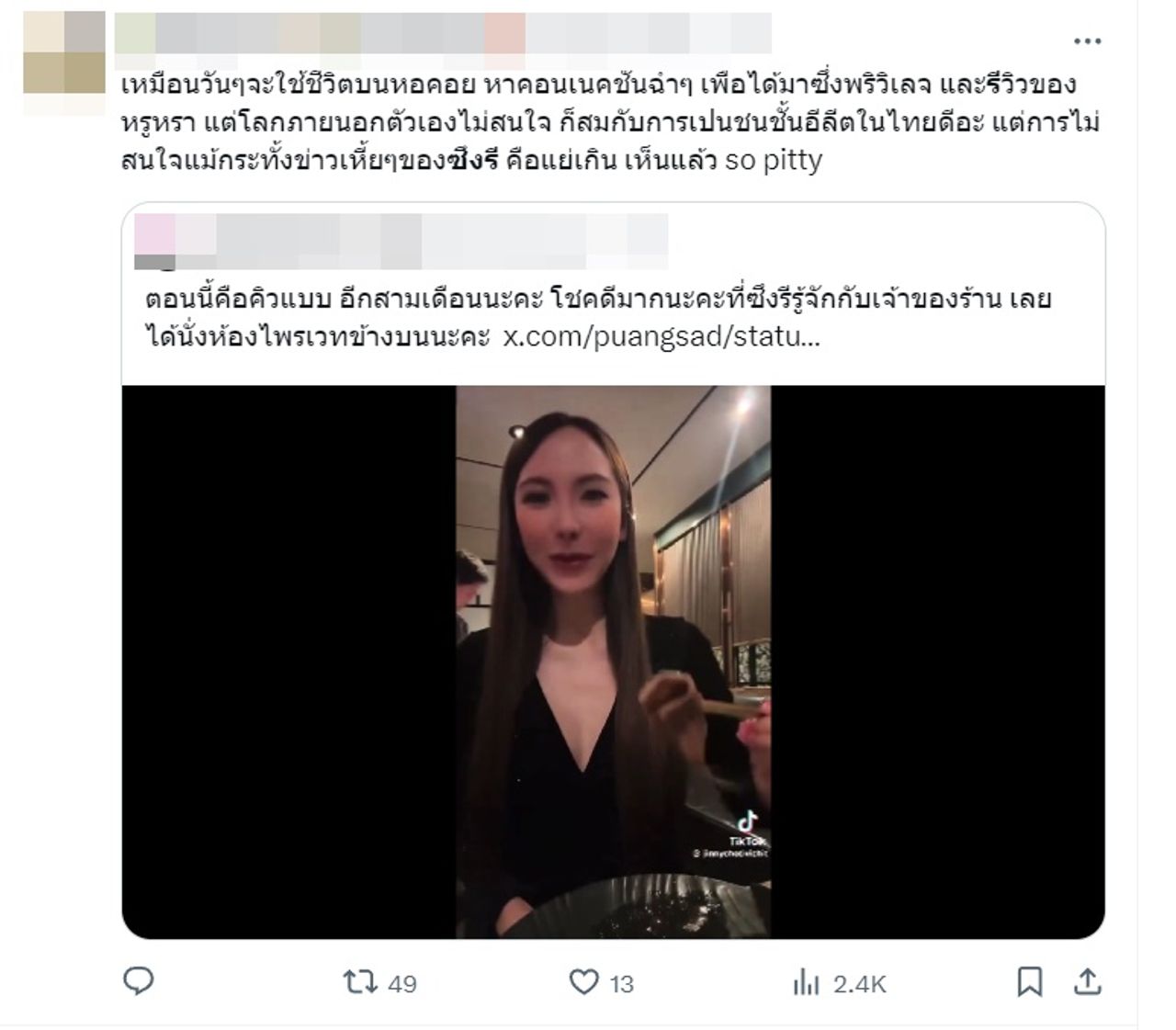Bookmark this tweet

tap(1030, 982)
